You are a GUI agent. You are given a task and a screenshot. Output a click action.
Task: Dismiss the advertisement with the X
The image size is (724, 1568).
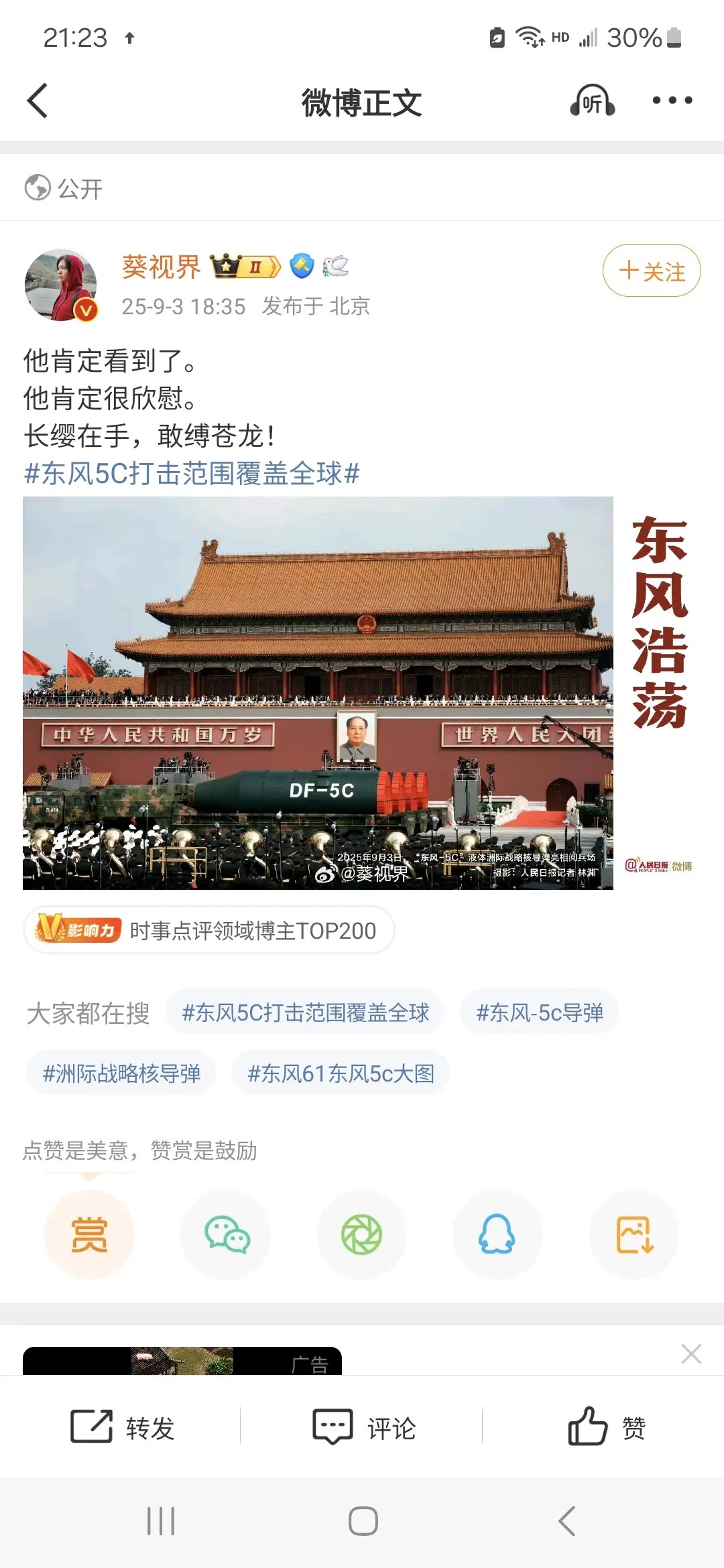point(691,1354)
